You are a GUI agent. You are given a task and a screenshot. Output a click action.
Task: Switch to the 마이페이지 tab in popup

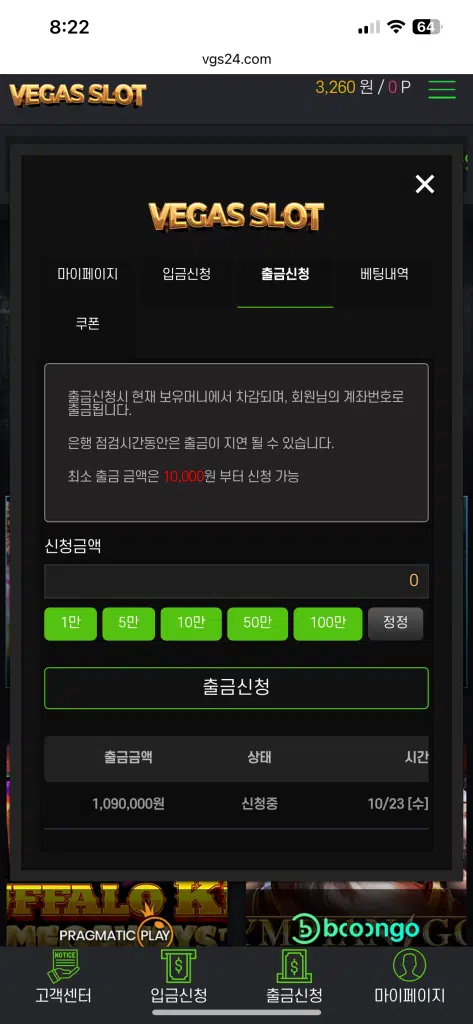(88, 274)
